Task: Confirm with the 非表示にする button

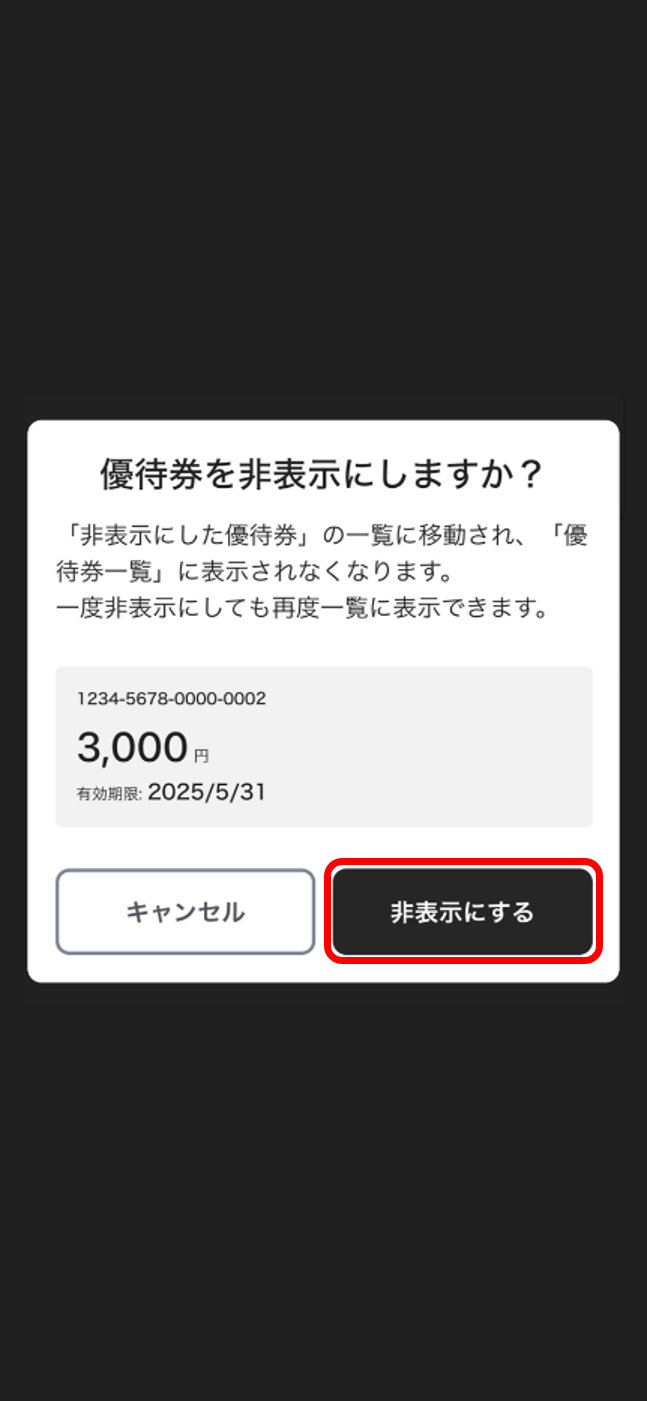Action: pyautogui.click(x=463, y=911)
